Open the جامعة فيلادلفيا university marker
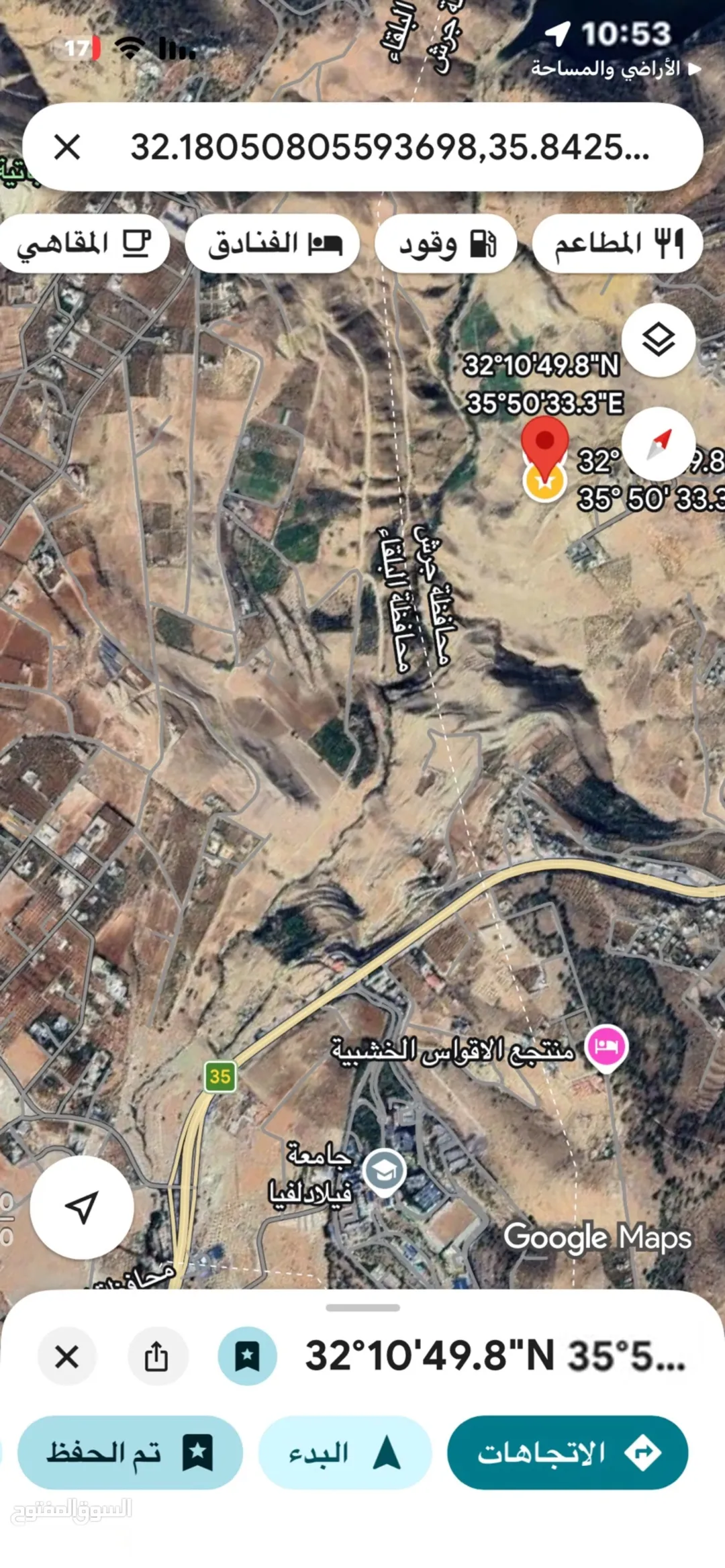The width and height of the screenshot is (725, 1568). (384, 1172)
